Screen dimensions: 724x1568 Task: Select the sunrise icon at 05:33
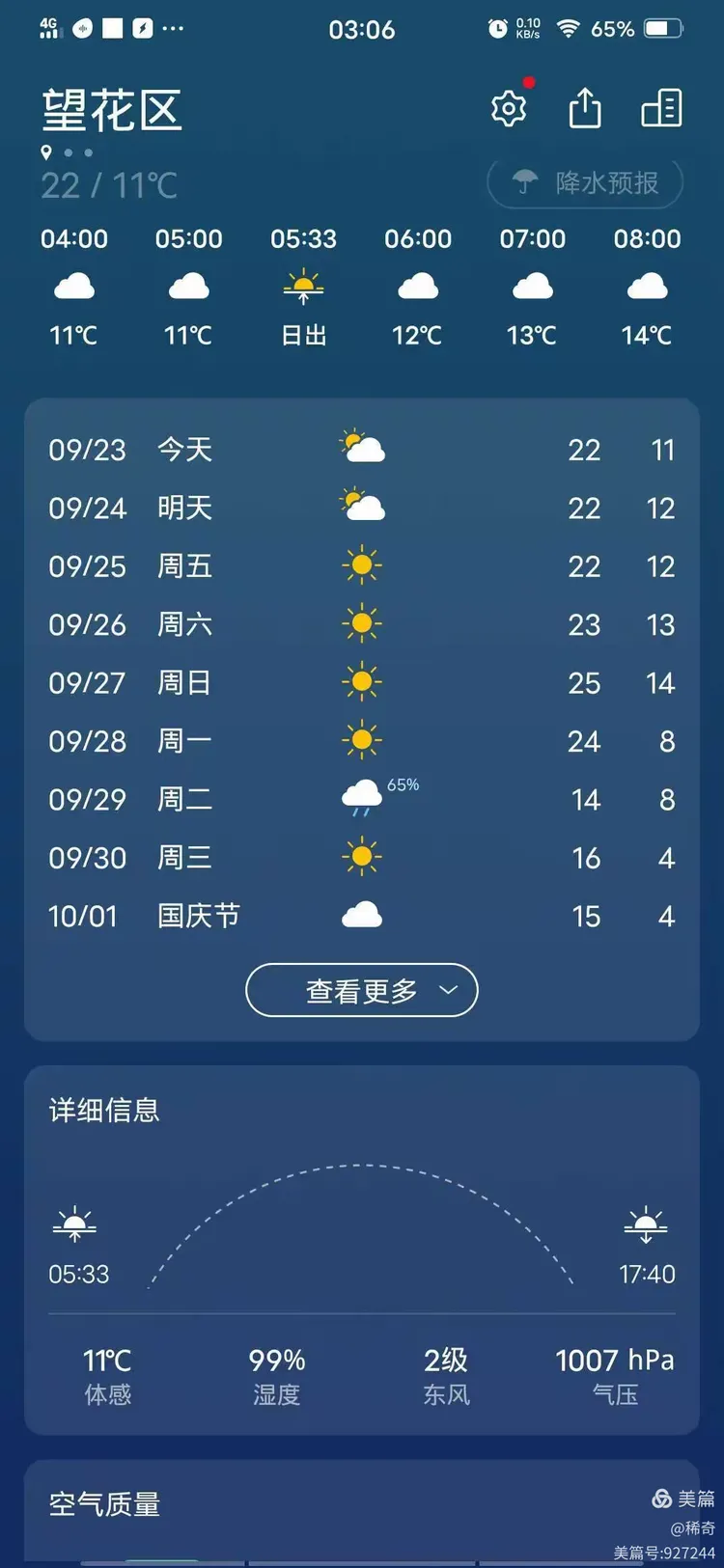point(304,285)
